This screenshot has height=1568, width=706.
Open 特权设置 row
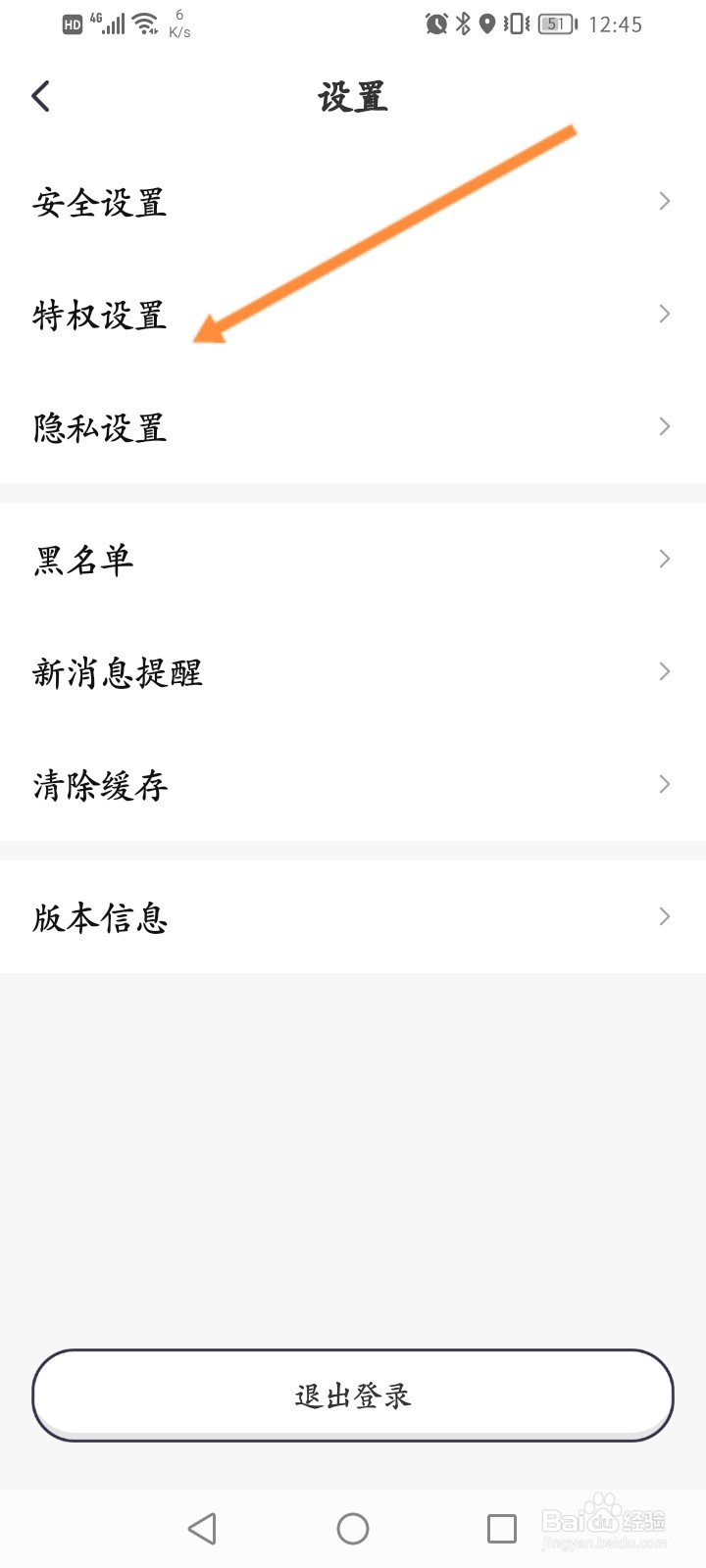(x=353, y=315)
